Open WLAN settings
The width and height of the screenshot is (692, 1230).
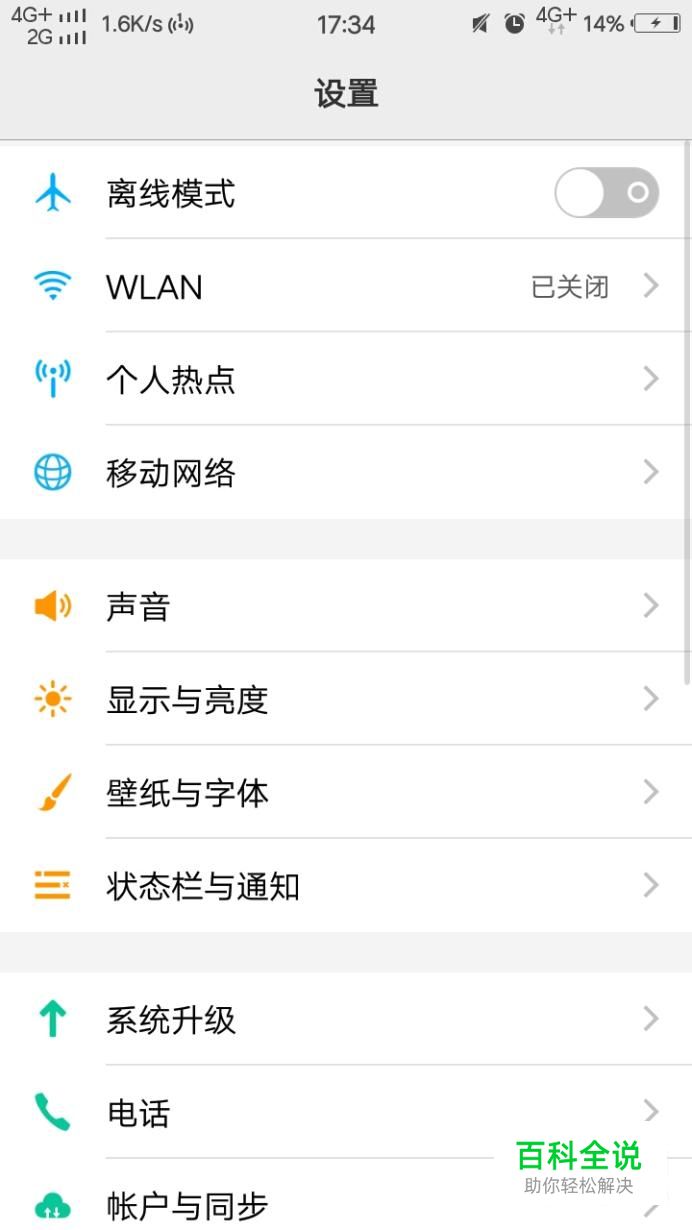[346, 287]
